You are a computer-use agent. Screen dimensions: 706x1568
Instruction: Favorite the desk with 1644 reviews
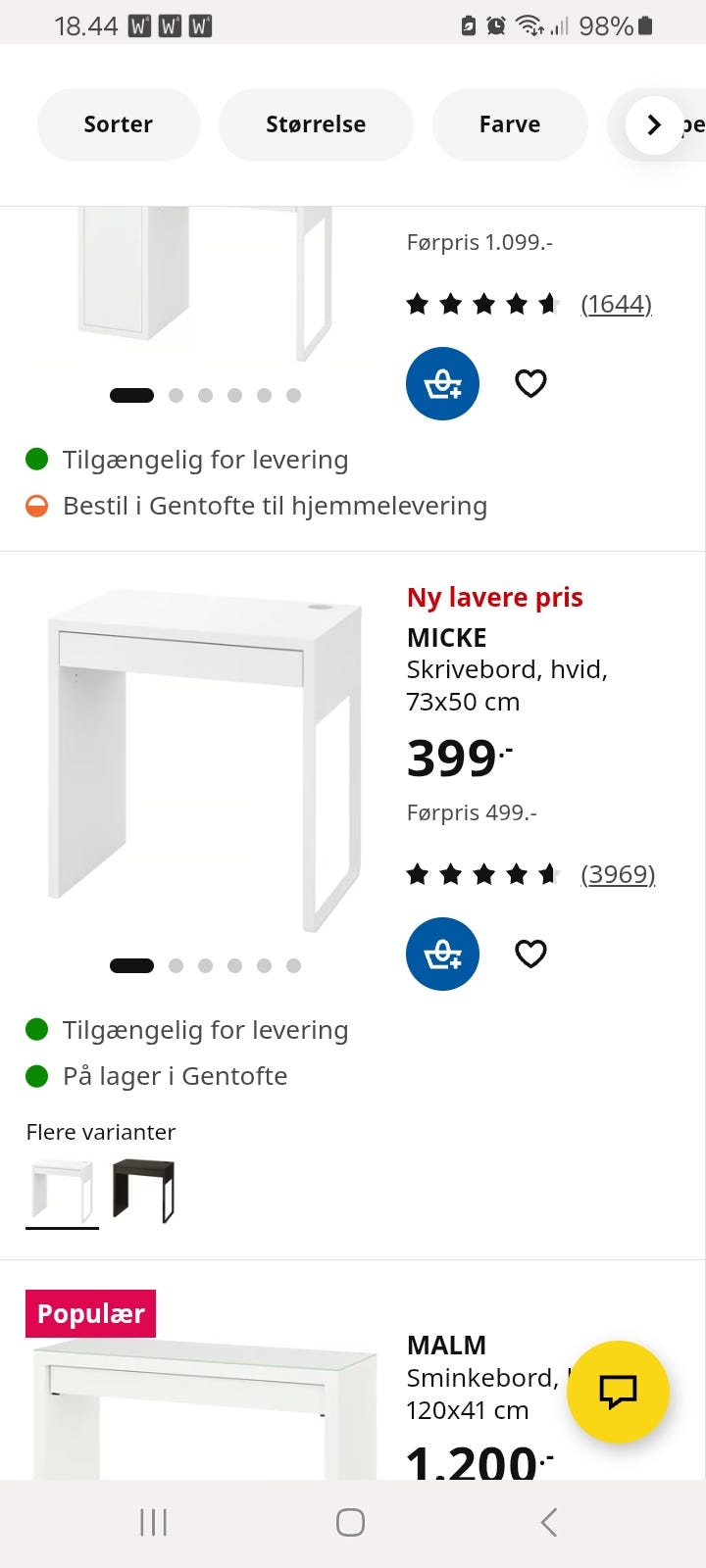point(530,383)
